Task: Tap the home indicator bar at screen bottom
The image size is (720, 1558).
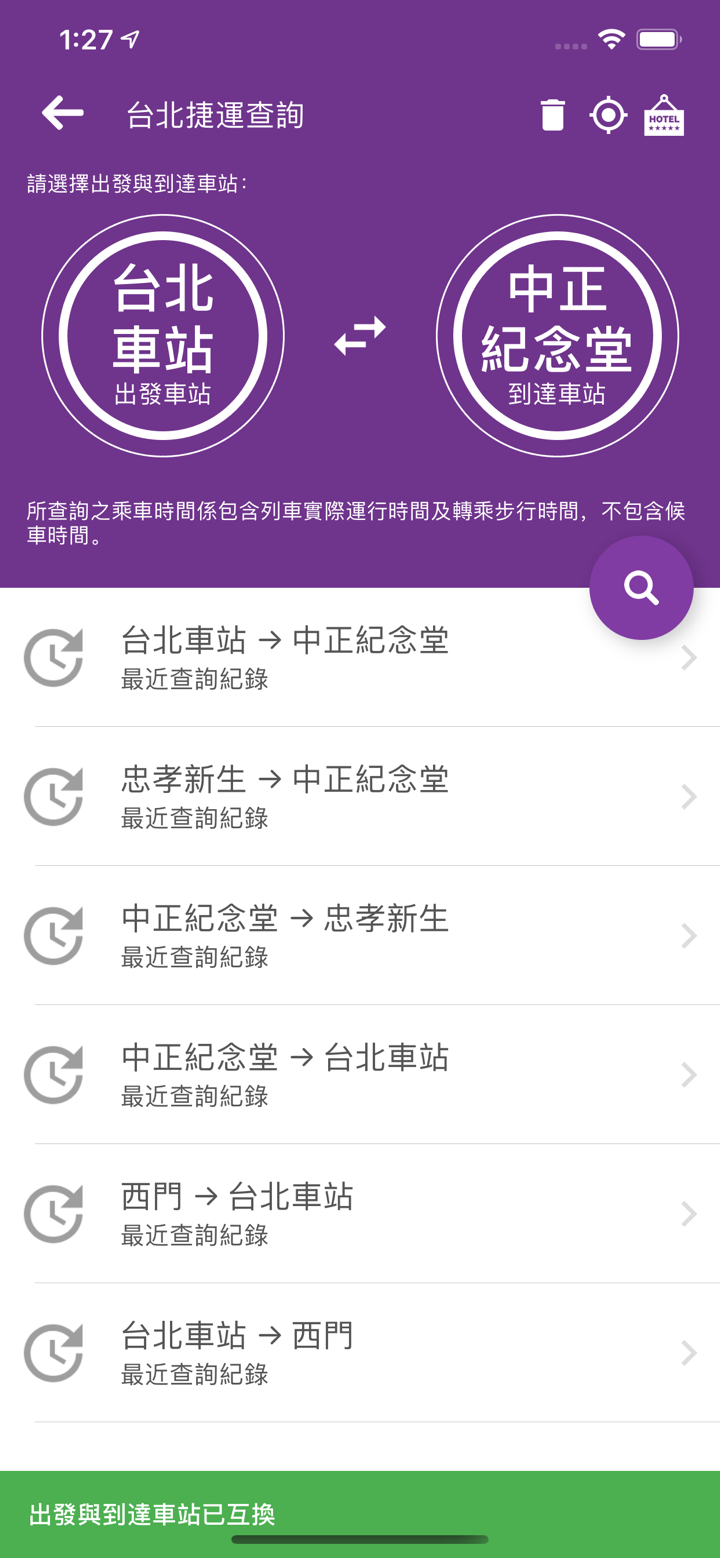Action: (360, 1544)
